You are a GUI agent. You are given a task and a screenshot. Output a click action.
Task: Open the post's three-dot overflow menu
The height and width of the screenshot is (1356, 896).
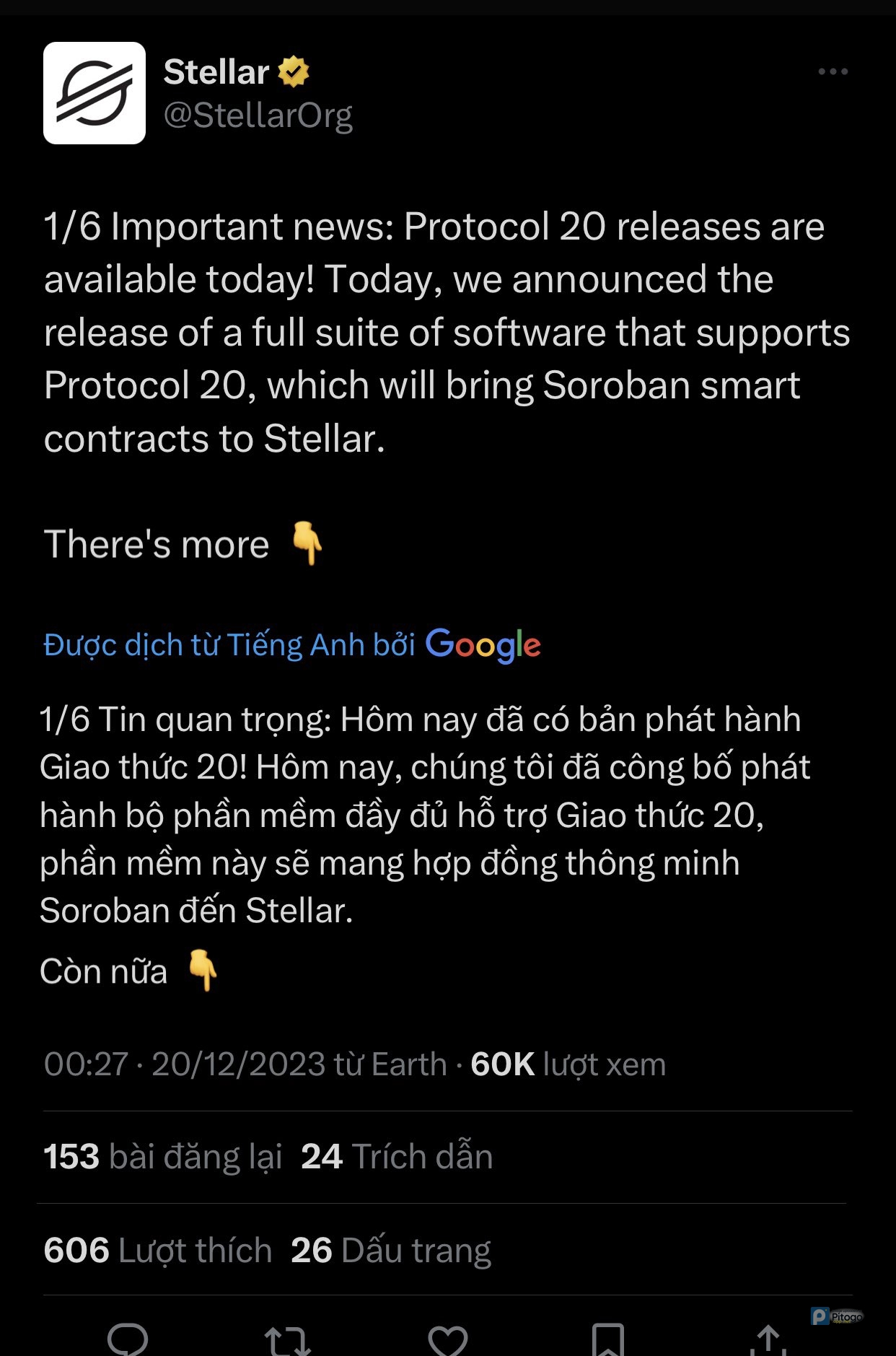(x=833, y=71)
